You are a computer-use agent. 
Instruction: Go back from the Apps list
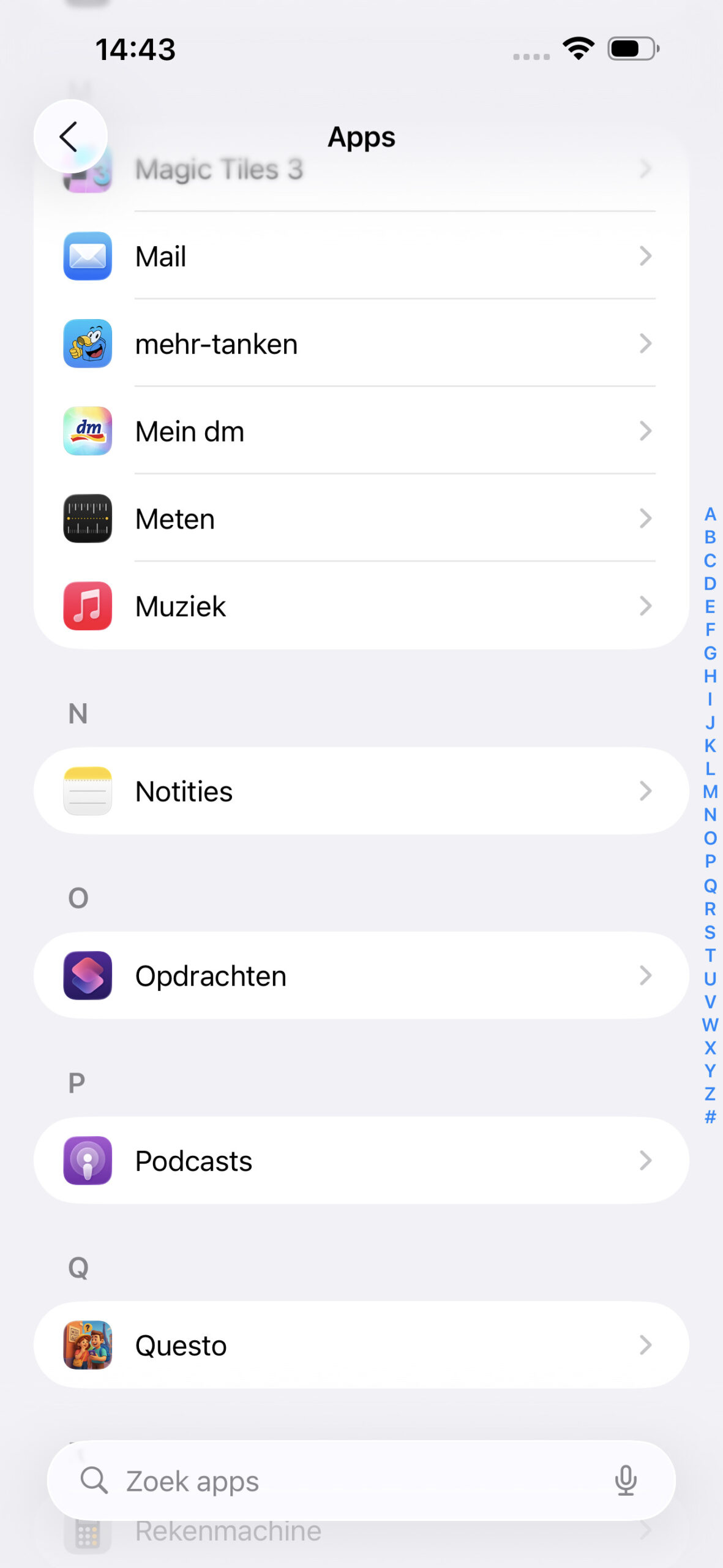click(70, 136)
